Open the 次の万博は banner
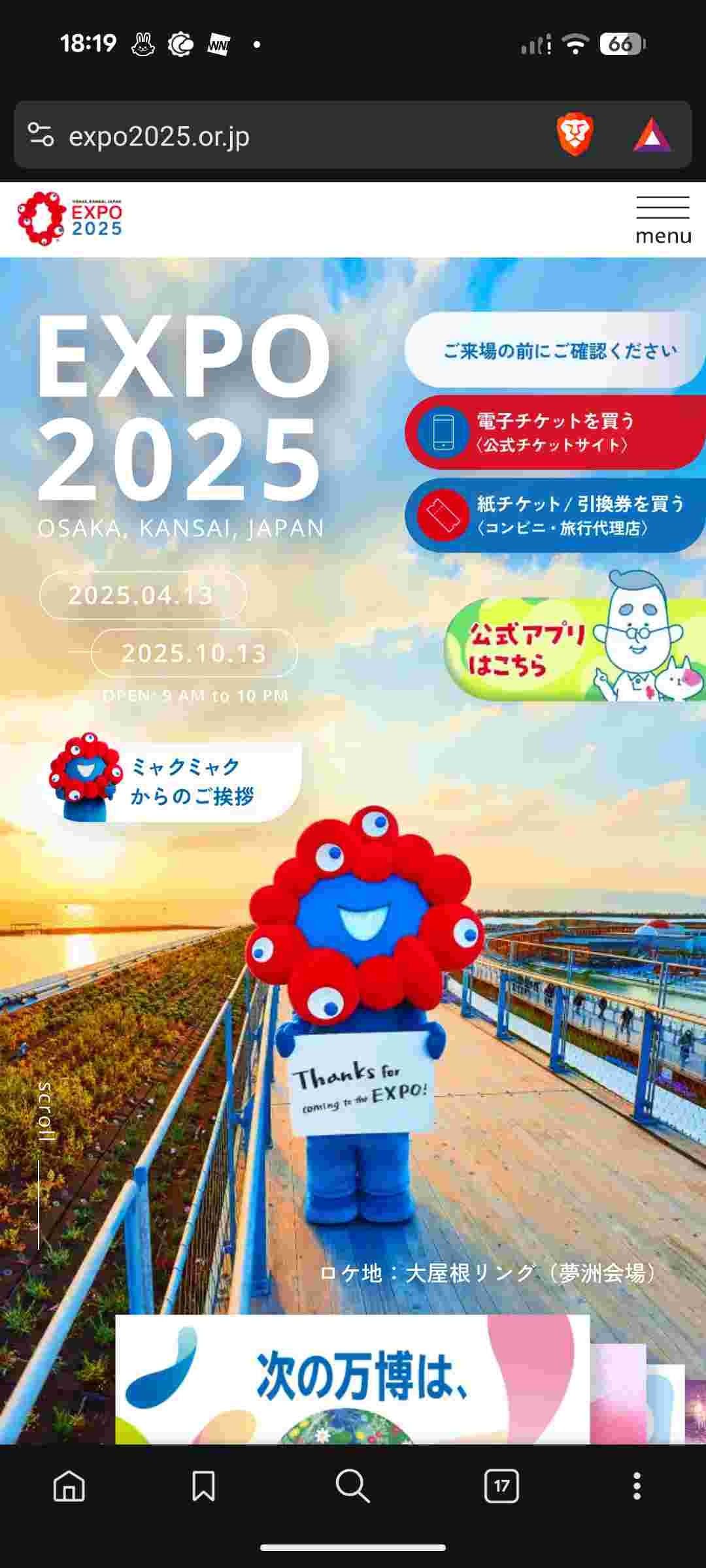This screenshot has width=706, height=1568. 353,1380
